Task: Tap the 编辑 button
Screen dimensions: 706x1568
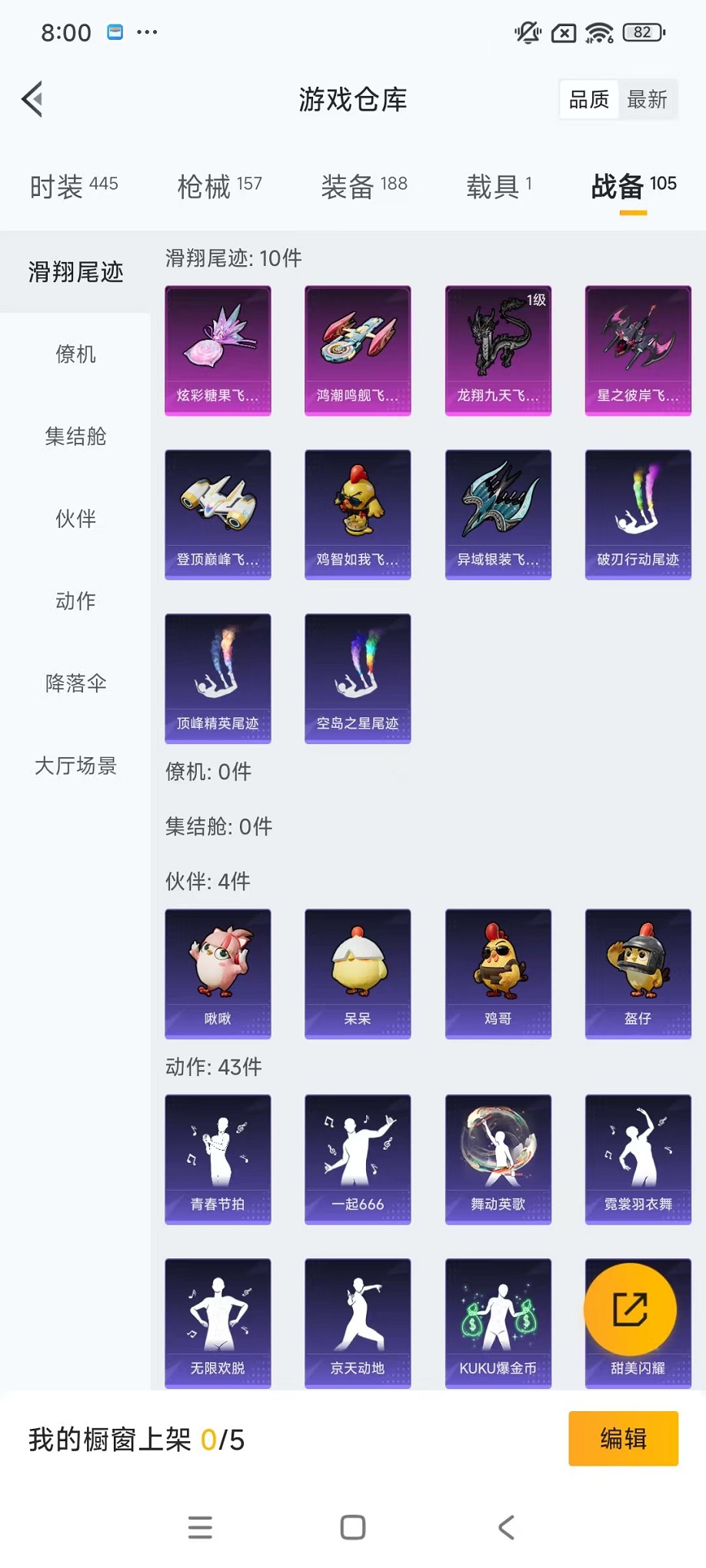Action: [623, 1438]
